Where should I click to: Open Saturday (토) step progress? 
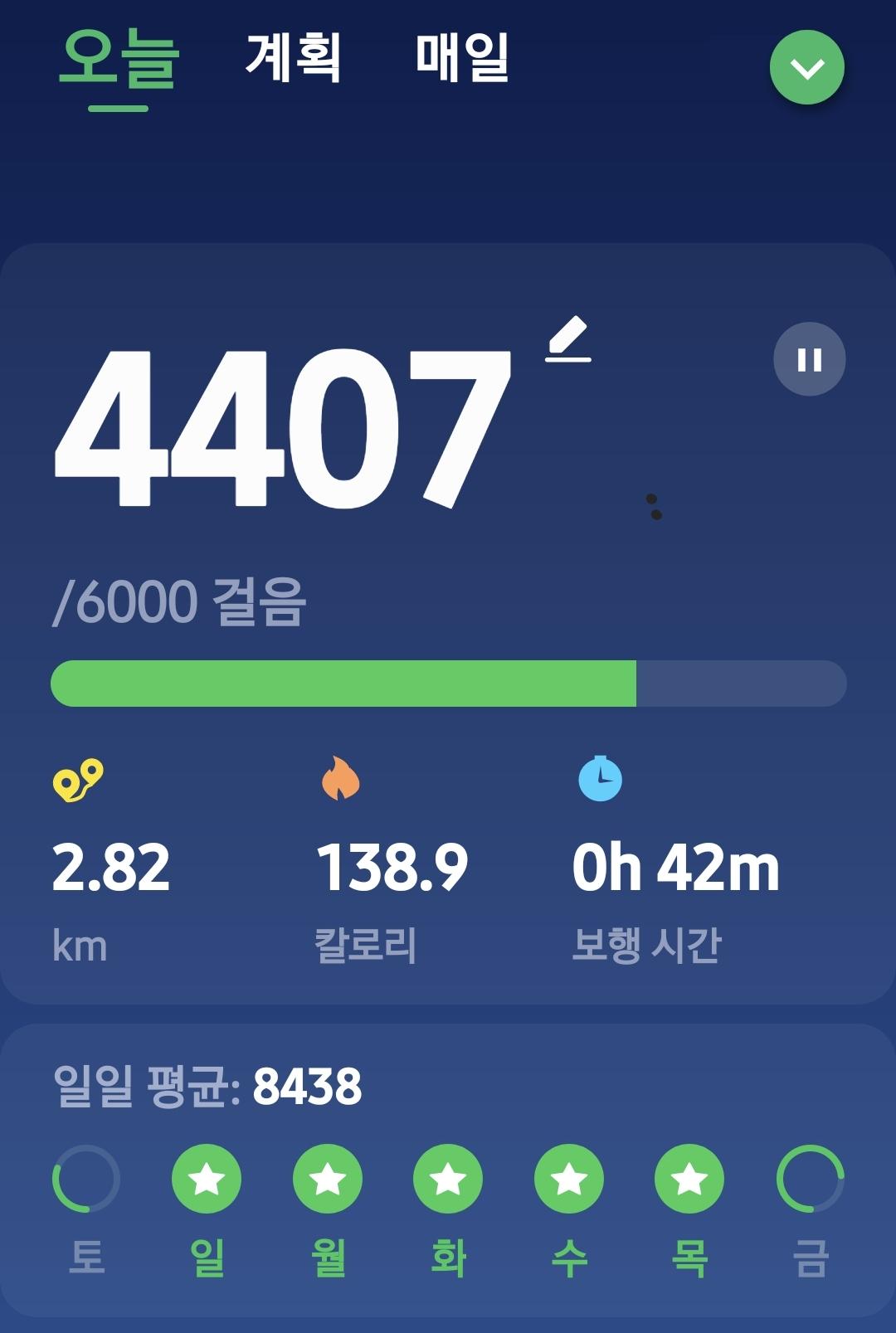86,1179
